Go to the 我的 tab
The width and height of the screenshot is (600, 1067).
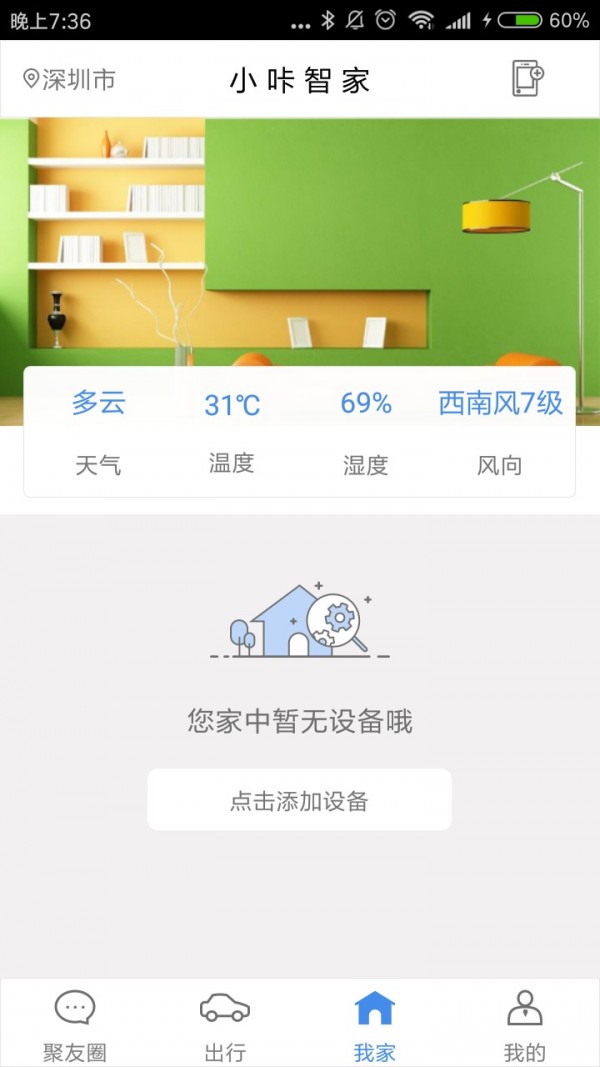tap(524, 1023)
